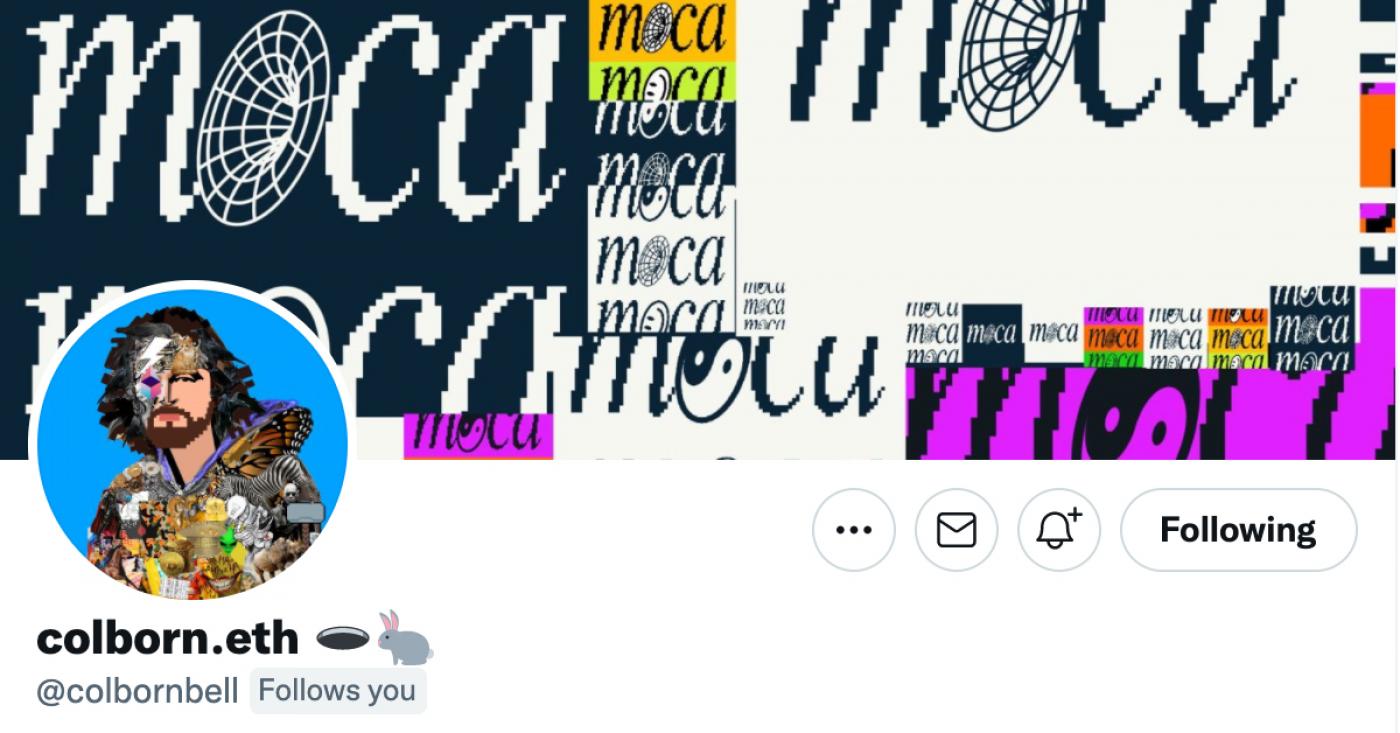This screenshot has height=733, width=1400.
Task: Open the three-dot more options menu
Action: coord(853,530)
